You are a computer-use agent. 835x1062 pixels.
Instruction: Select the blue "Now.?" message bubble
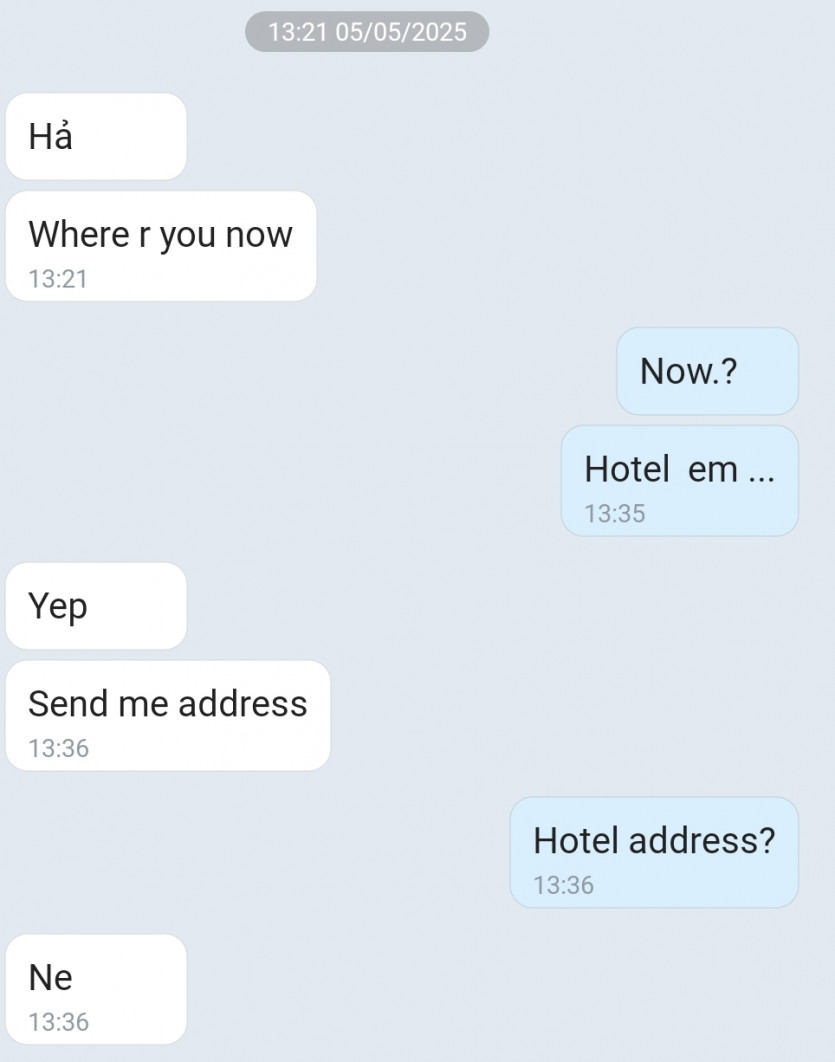[x=706, y=371]
